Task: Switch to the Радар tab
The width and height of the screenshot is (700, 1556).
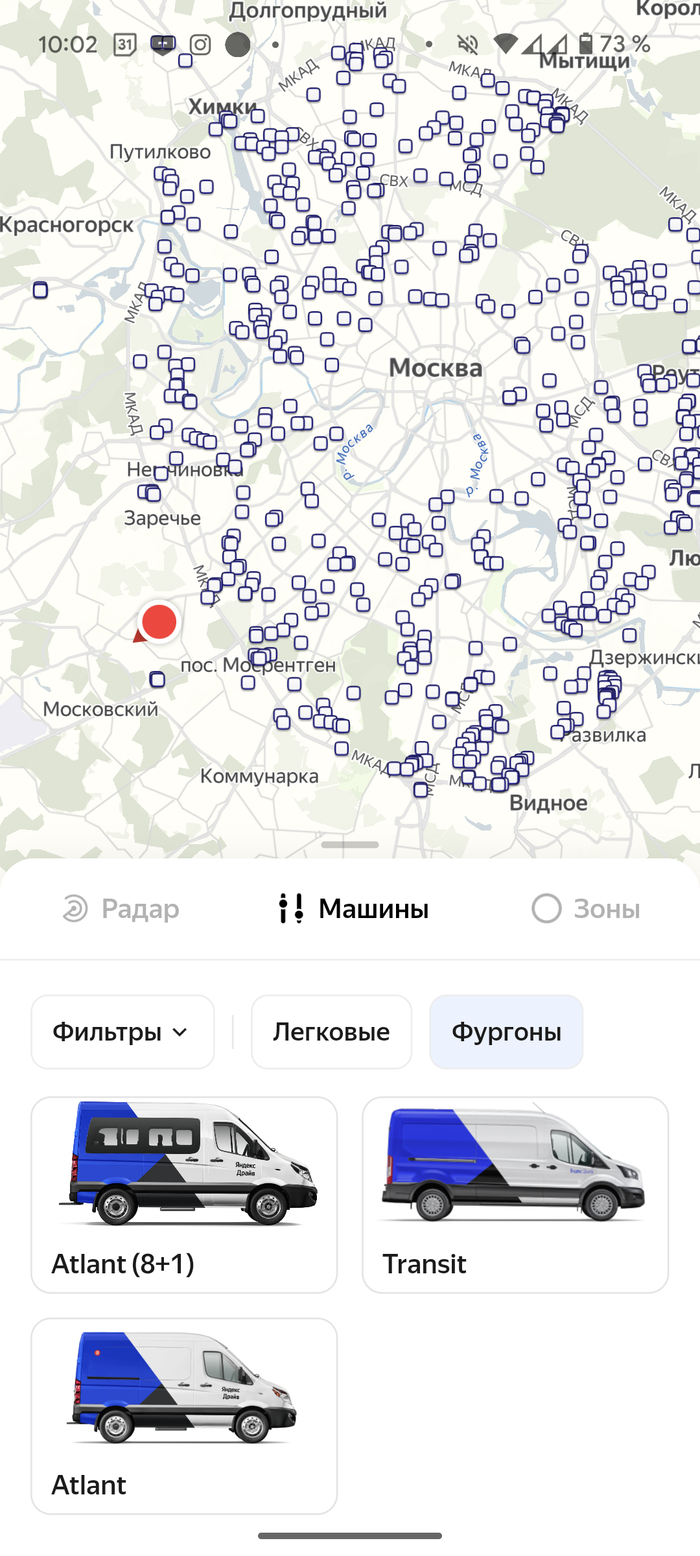Action: coord(121,909)
